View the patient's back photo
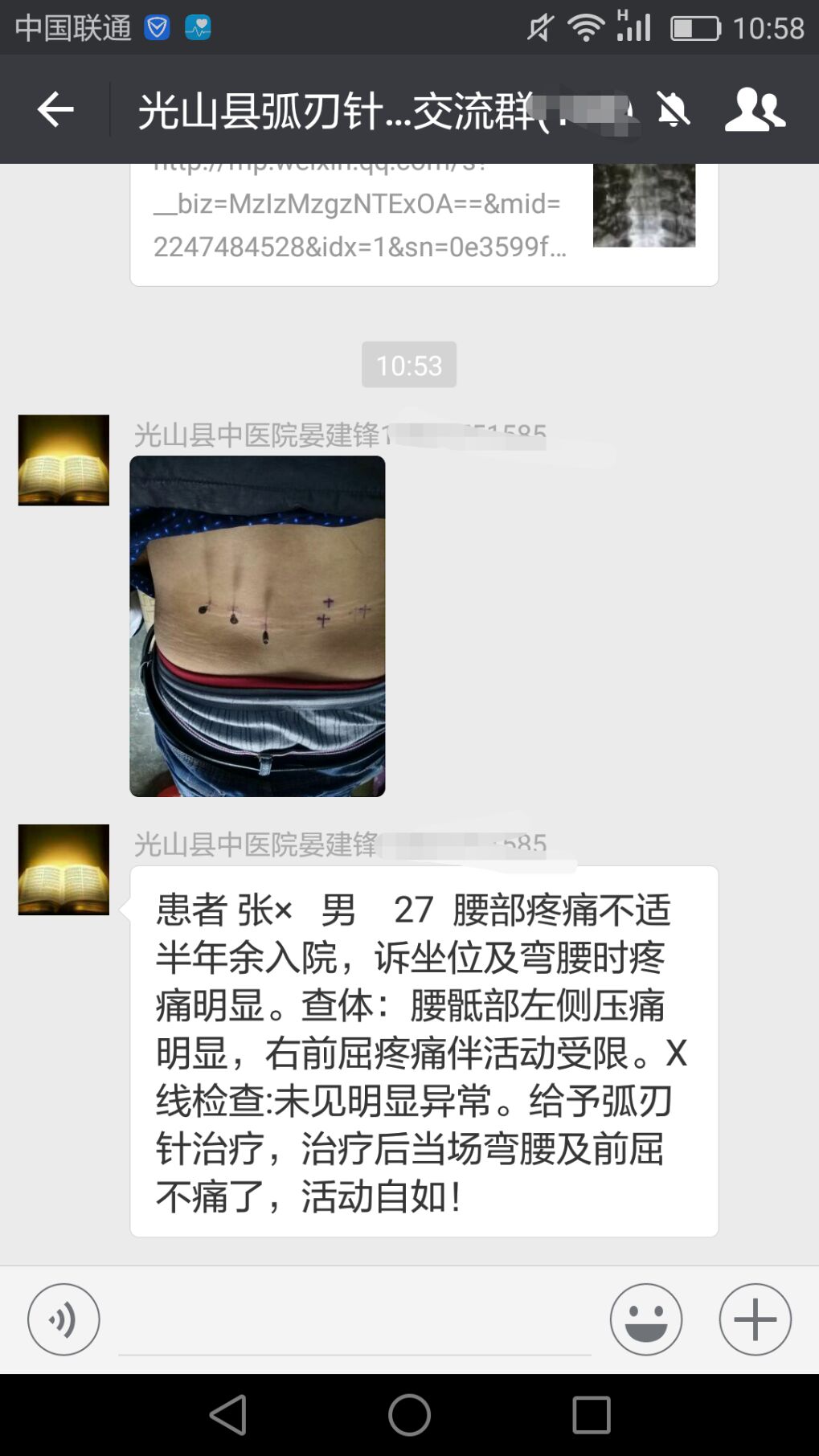The height and width of the screenshot is (1456, 819). click(x=257, y=626)
